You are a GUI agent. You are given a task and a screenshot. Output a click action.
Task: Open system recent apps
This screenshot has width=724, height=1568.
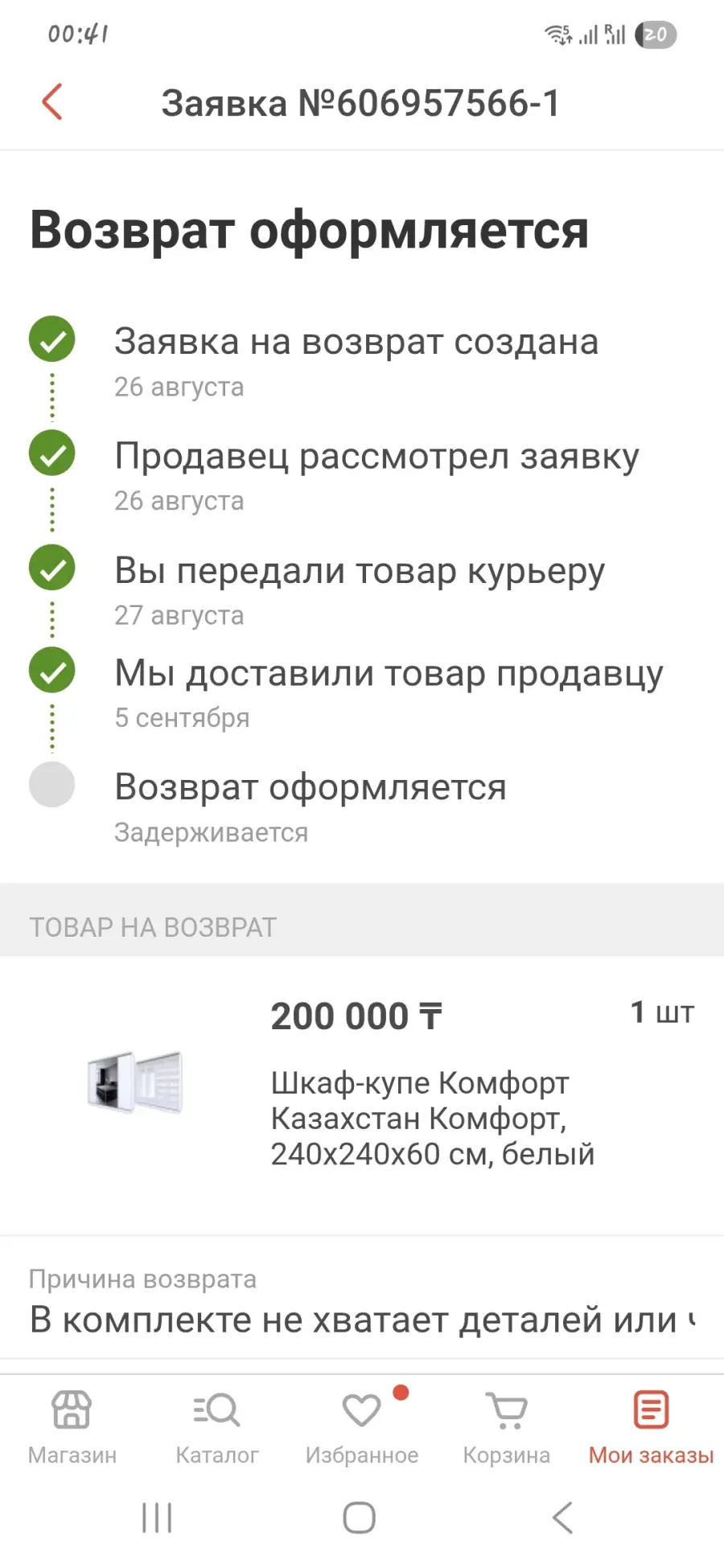pyautogui.click(x=157, y=1518)
